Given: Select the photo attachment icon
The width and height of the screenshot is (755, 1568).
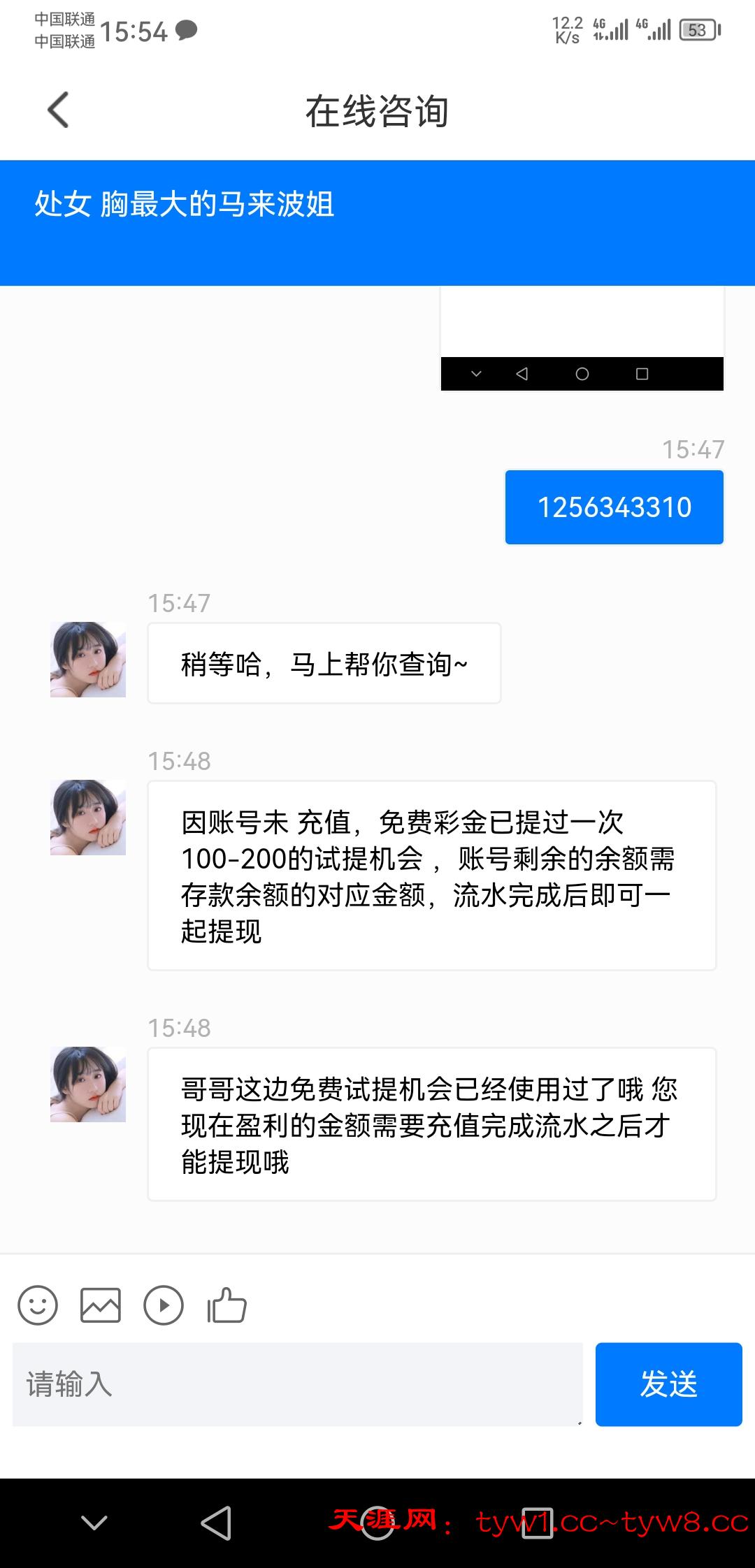Looking at the screenshot, I should point(101,1304).
